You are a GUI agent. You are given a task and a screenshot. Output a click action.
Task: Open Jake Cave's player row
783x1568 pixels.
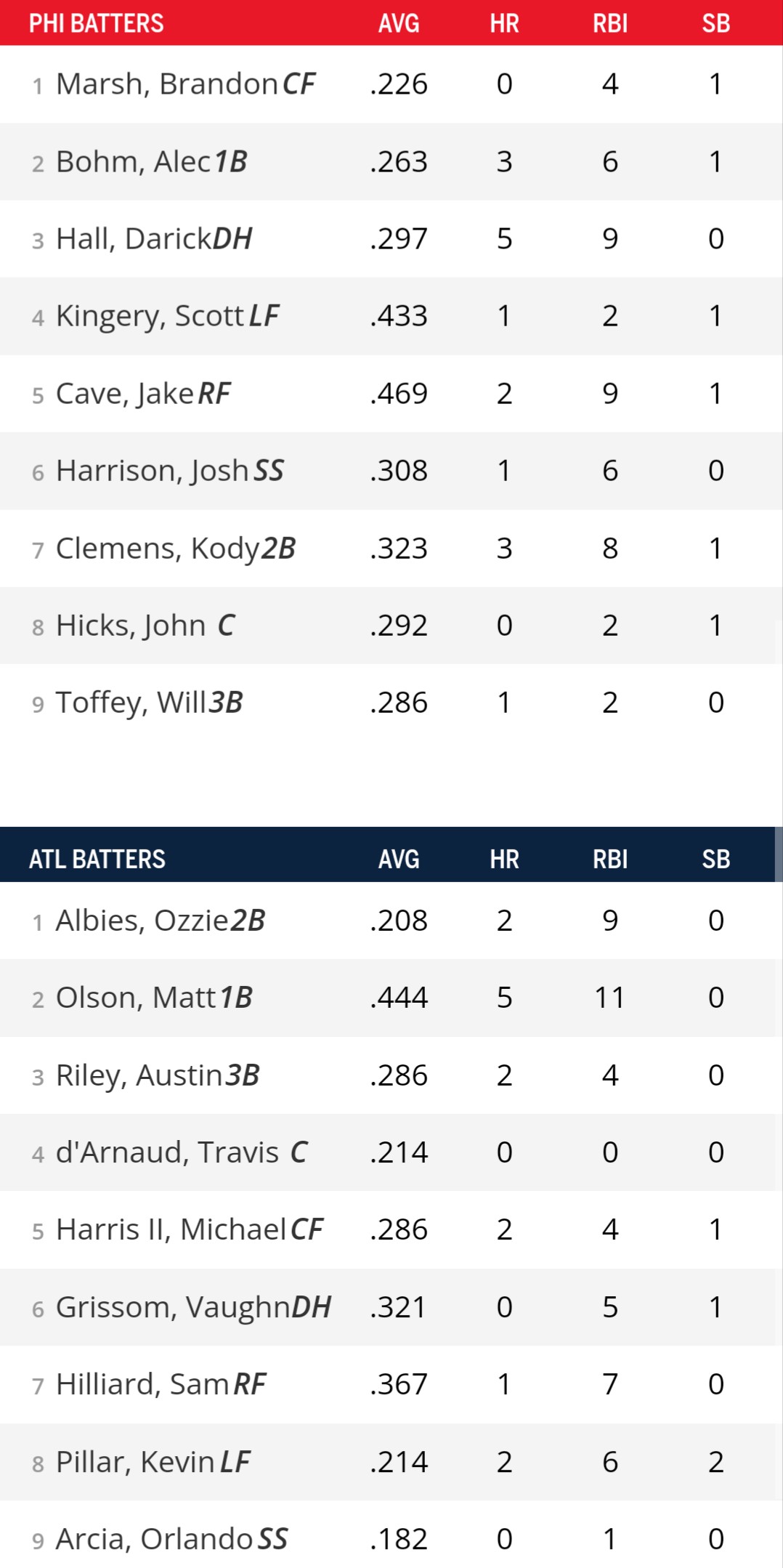[125, 394]
